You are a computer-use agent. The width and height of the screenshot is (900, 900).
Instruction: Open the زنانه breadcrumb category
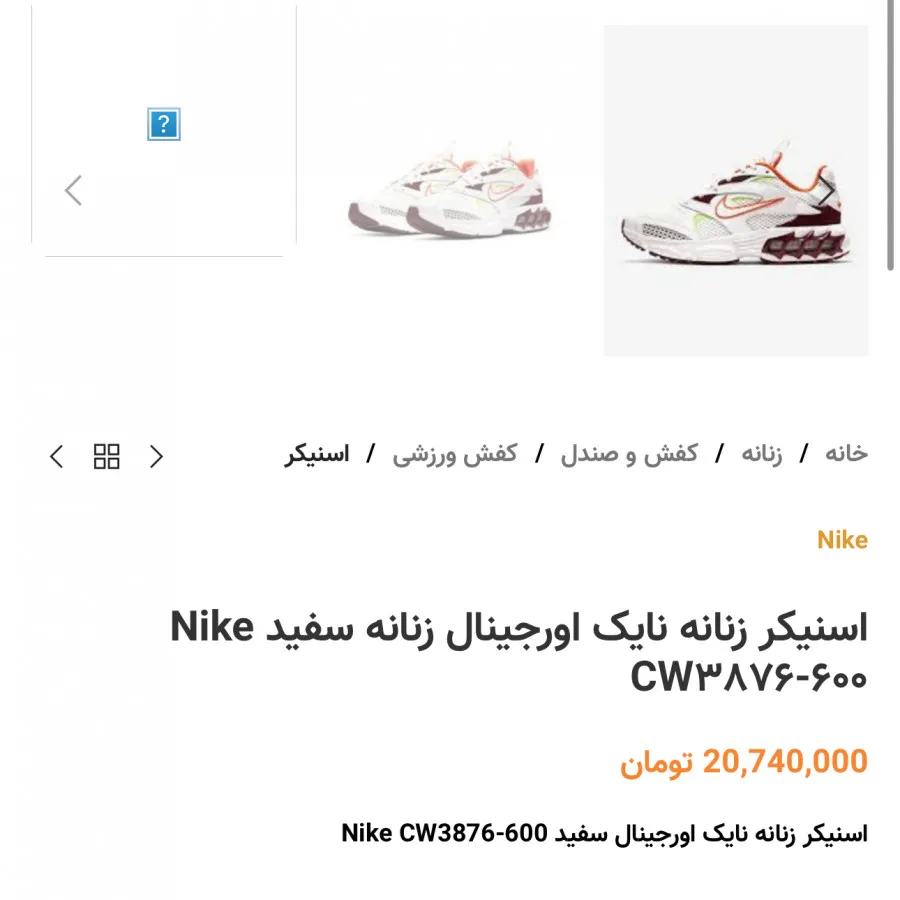761,453
